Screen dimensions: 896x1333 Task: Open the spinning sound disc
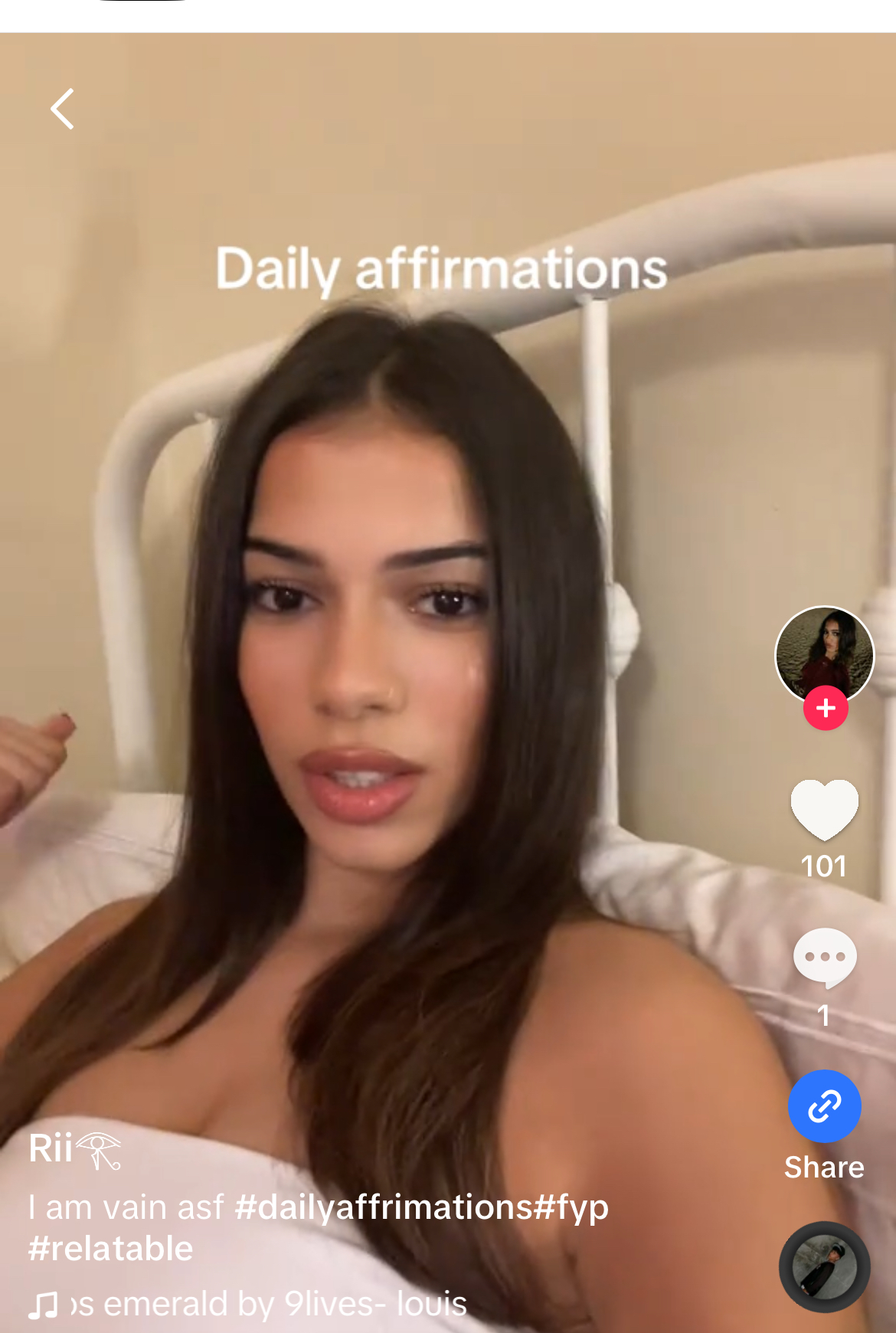pyautogui.click(x=824, y=1267)
